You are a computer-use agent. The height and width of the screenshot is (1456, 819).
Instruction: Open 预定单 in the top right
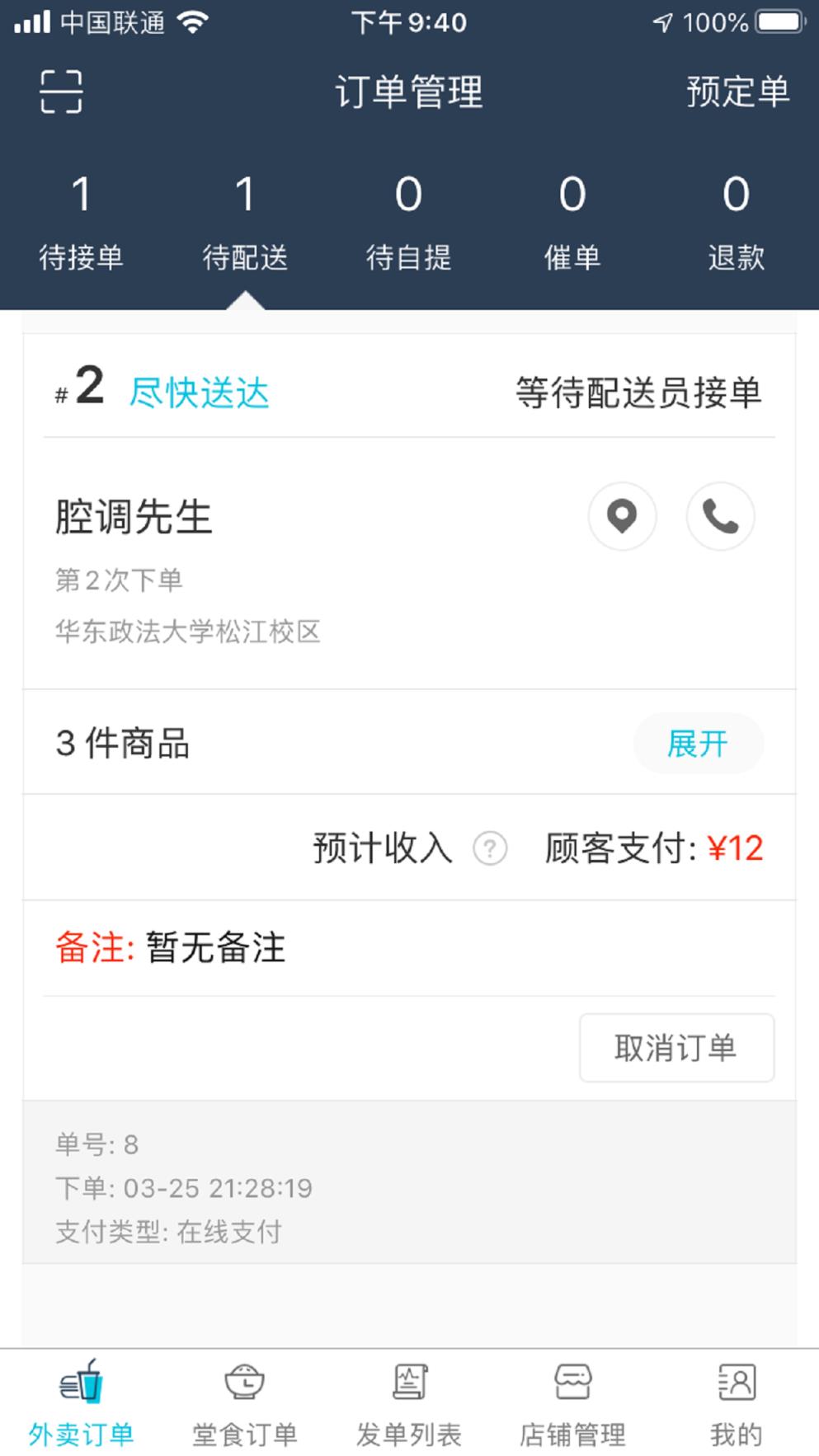735,93
